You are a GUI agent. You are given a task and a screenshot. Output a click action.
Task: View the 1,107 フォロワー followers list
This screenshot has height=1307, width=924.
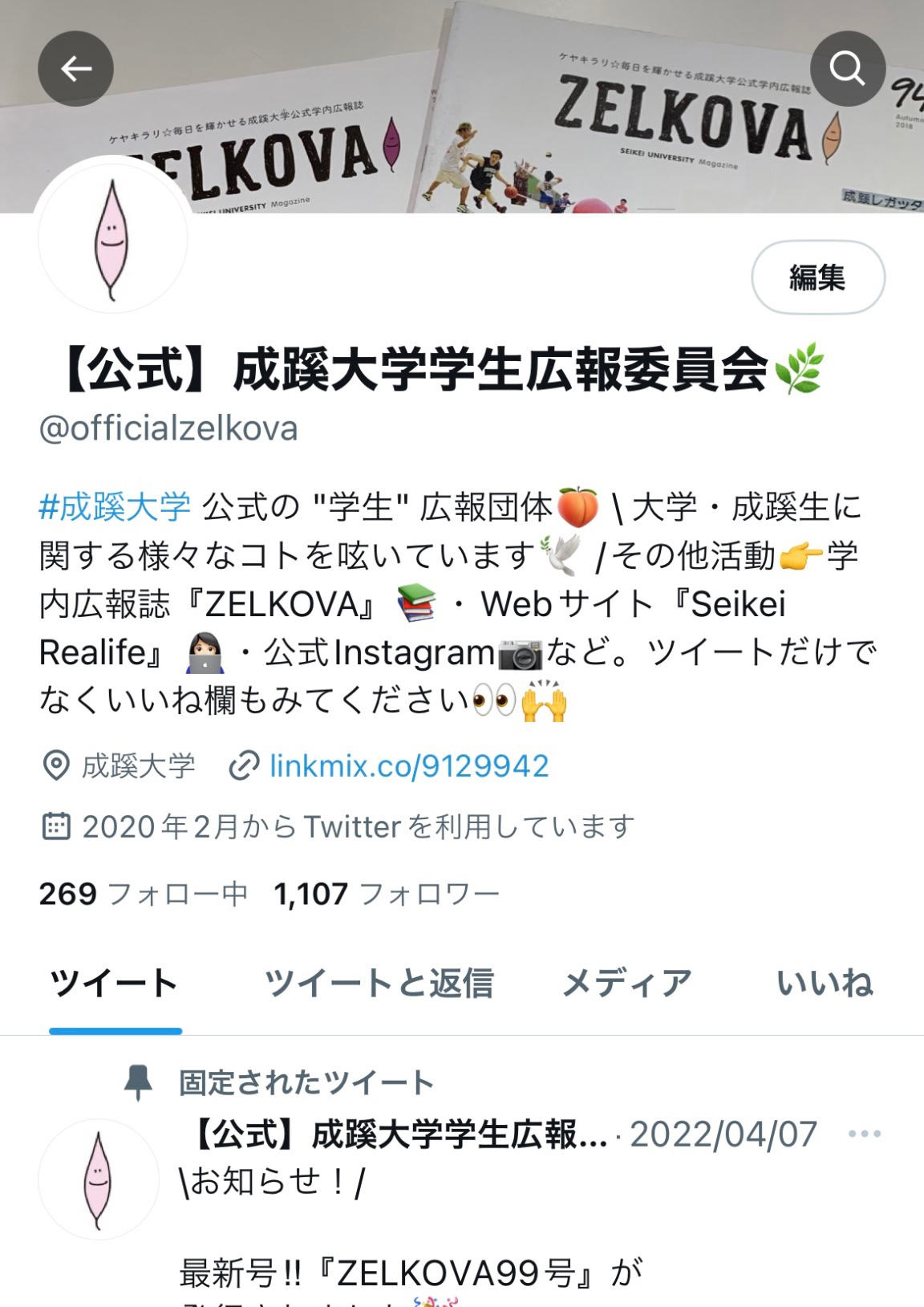387,894
